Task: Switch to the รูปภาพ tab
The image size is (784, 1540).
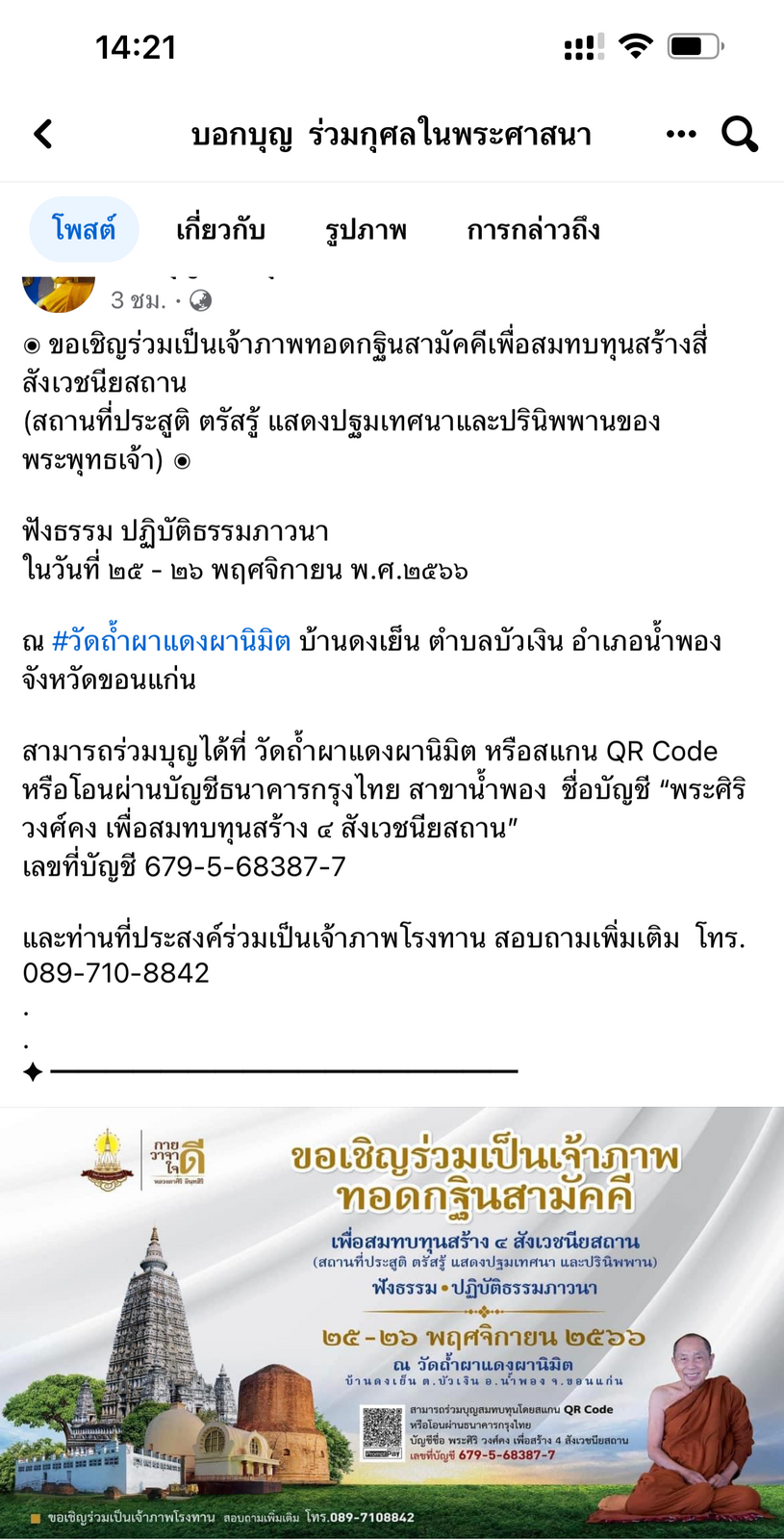Action: (x=366, y=230)
